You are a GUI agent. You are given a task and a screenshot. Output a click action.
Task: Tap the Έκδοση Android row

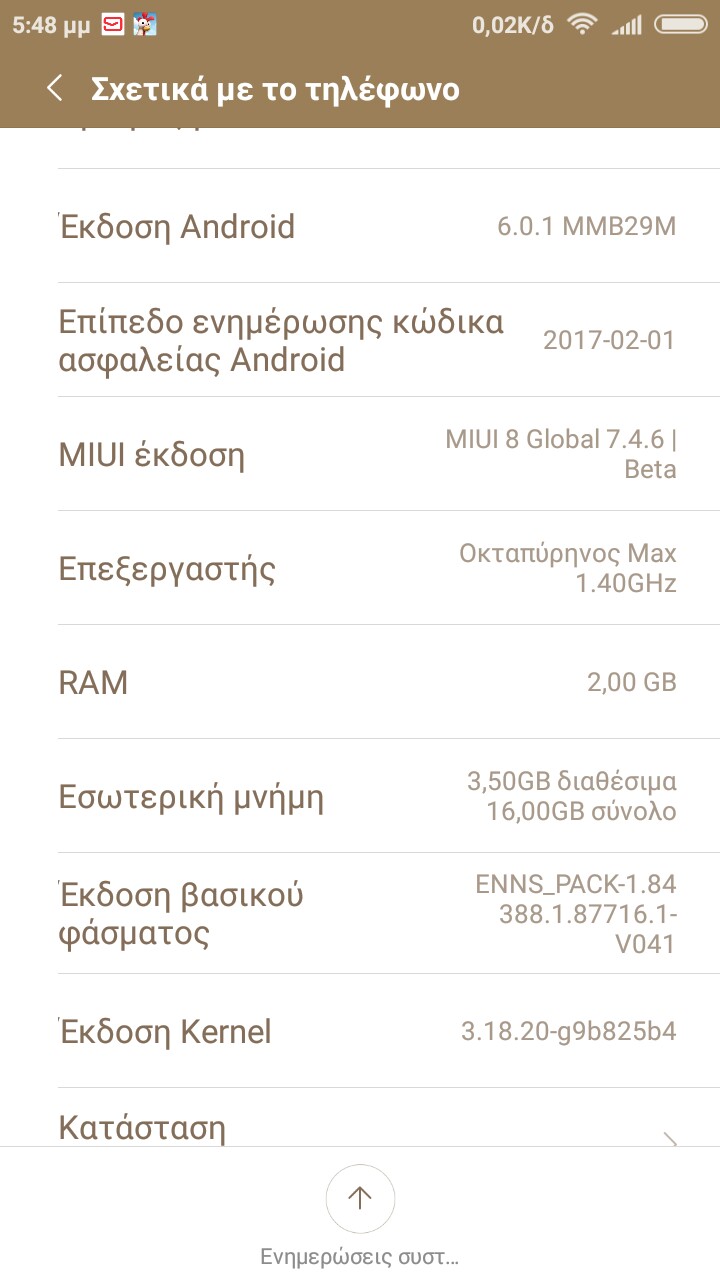[360, 227]
